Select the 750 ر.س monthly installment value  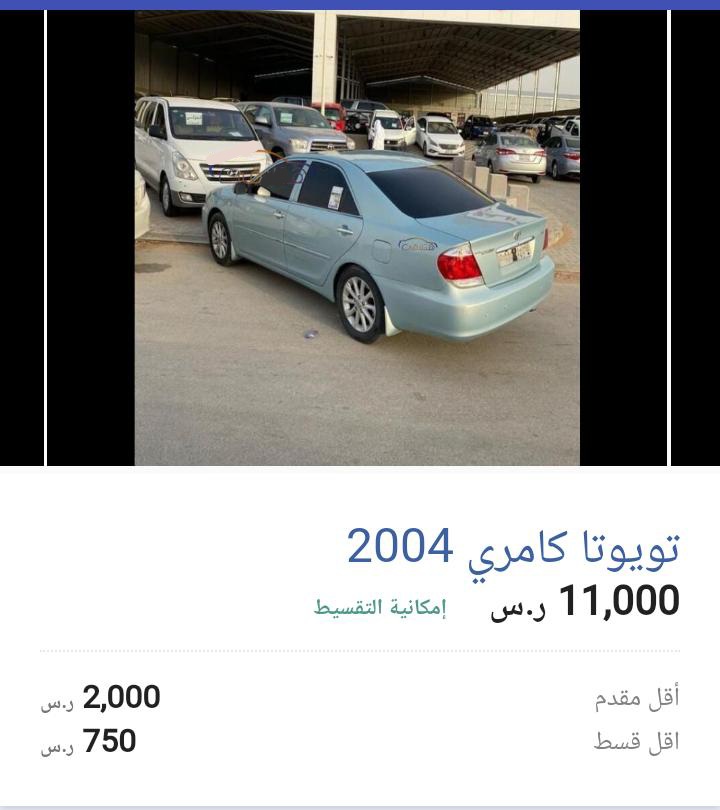(x=93, y=742)
